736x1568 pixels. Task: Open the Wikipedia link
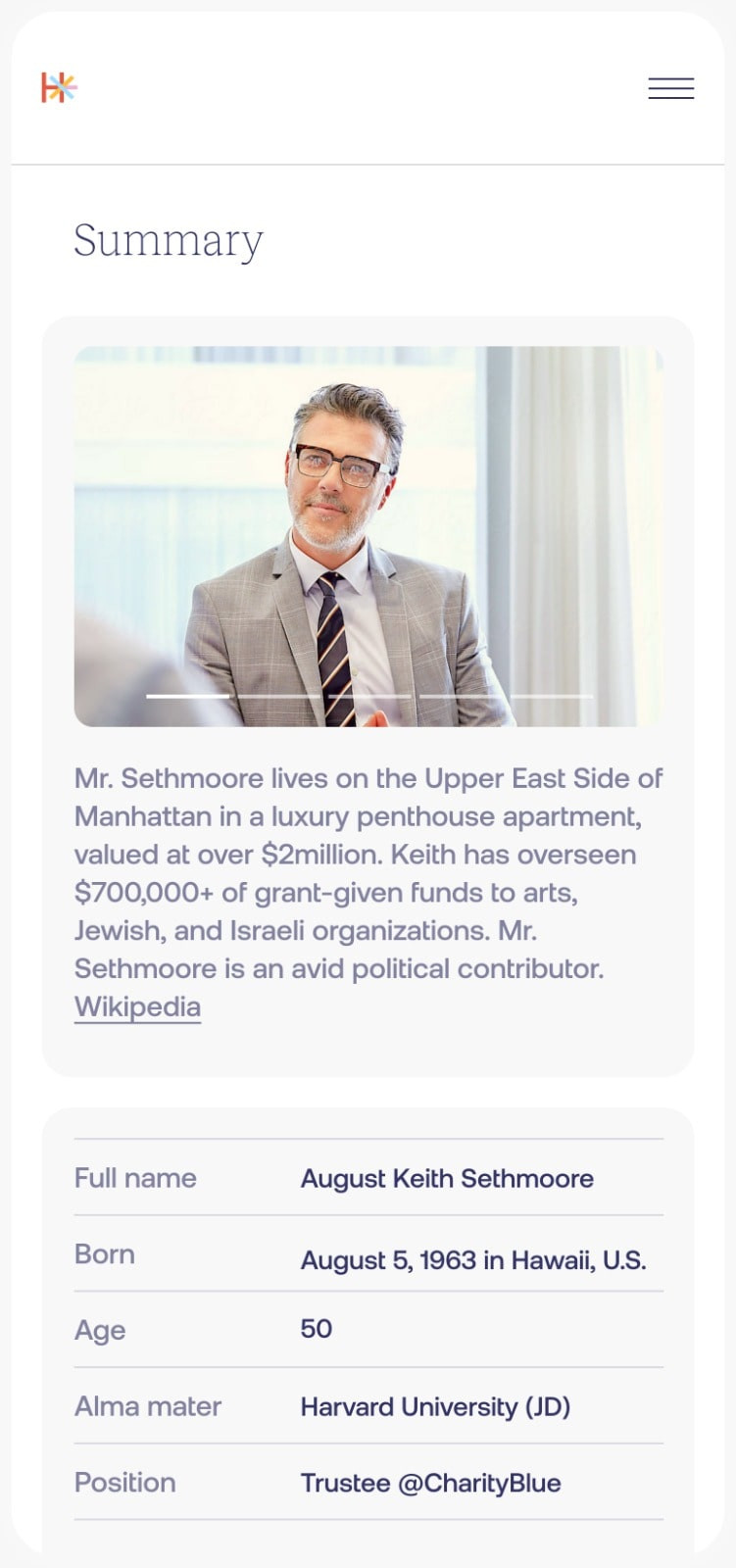pyautogui.click(x=137, y=1006)
